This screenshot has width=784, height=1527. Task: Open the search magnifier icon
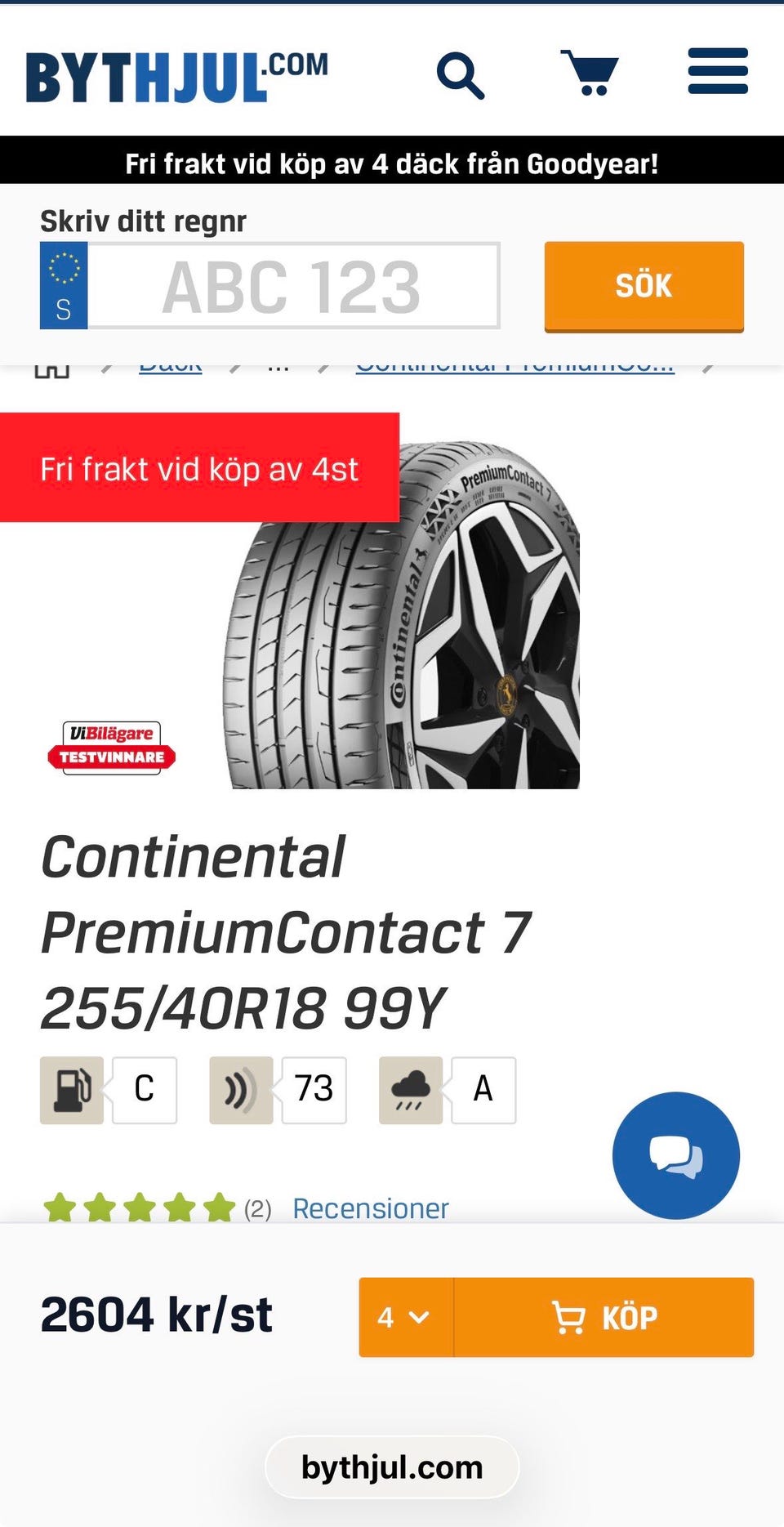click(461, 75)
